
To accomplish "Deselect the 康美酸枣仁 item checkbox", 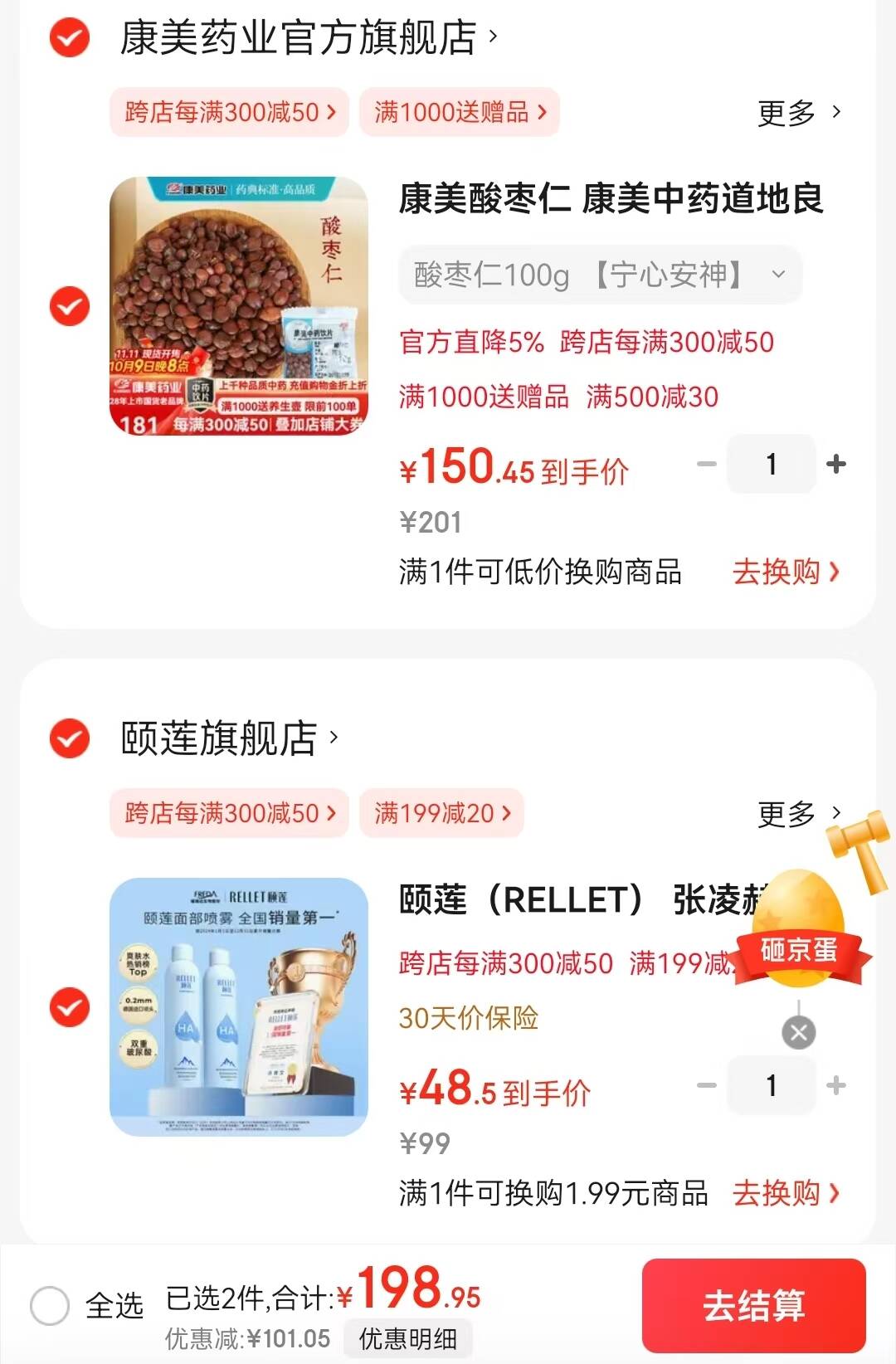I will coord(70,306).
